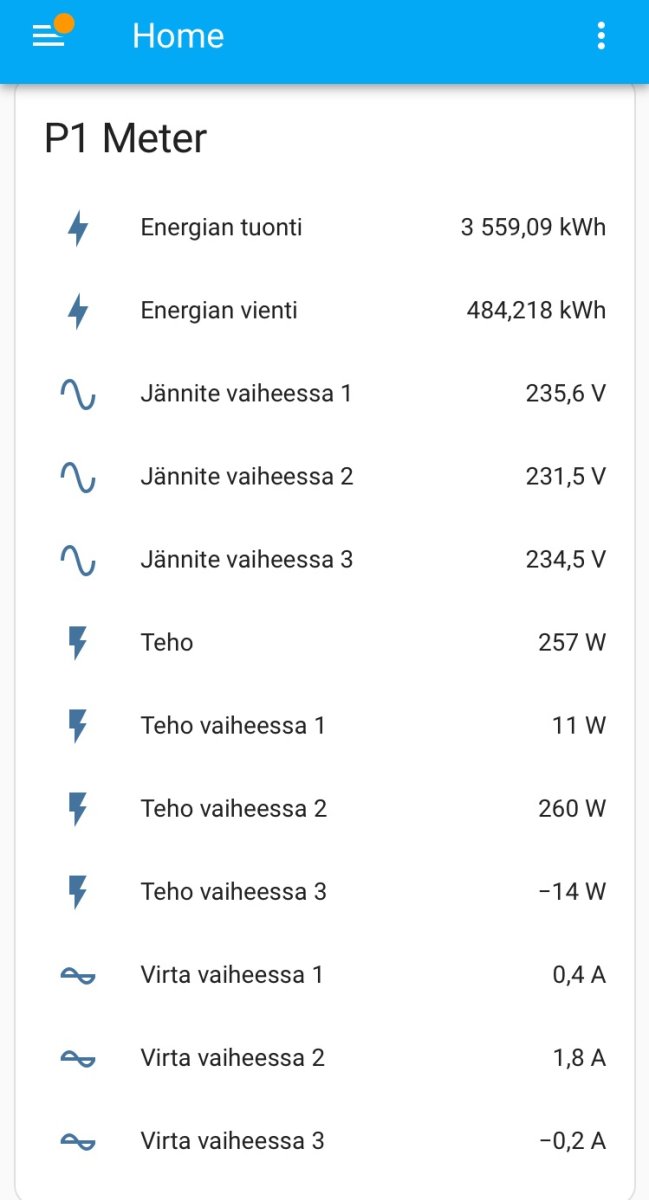Tap the Teho vaiheessa 1 row

233,726
